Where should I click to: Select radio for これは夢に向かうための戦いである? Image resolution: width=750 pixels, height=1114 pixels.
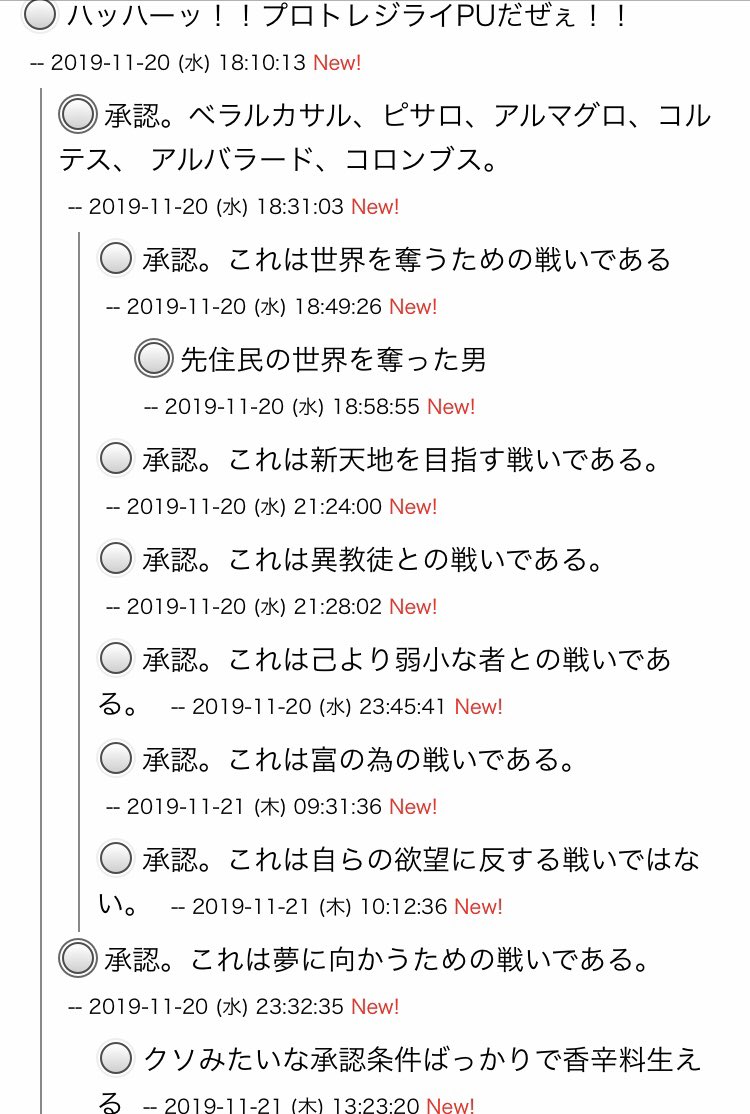coord(78,959)
